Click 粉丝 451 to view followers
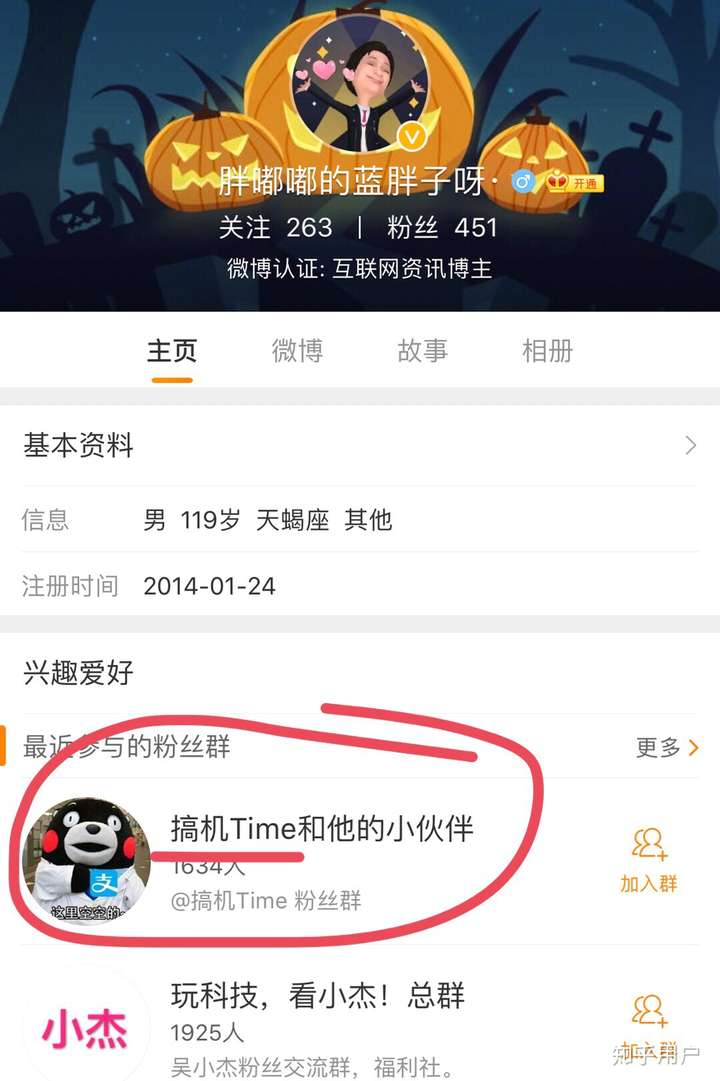Screen dimensions: 720x1081 [x=440, y=228]
